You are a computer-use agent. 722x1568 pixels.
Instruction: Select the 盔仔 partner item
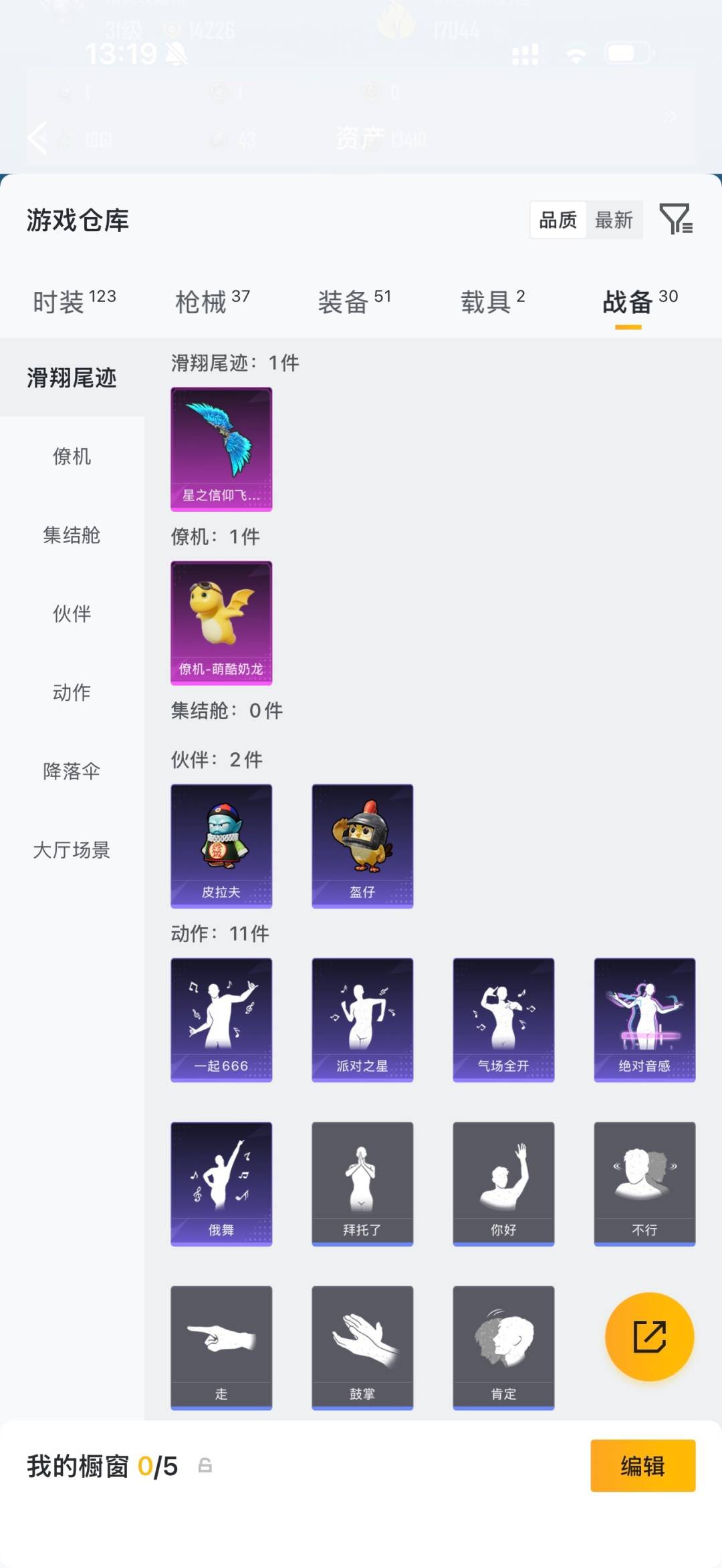pyautogui.click(x=362, y=846)
